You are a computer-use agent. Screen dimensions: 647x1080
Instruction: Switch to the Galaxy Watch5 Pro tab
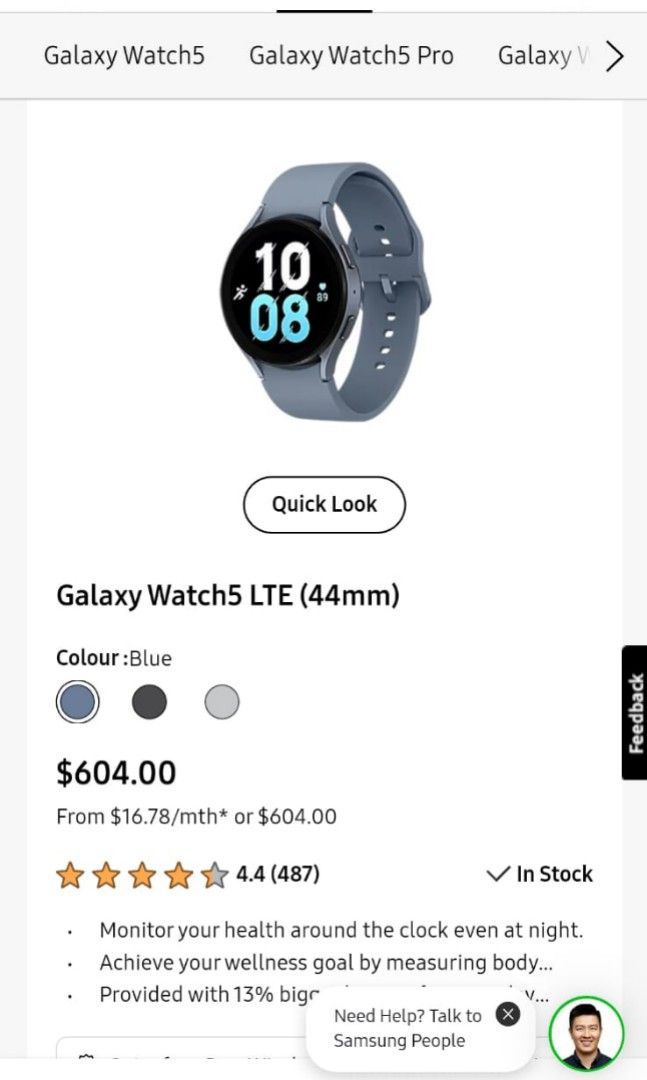351,56
